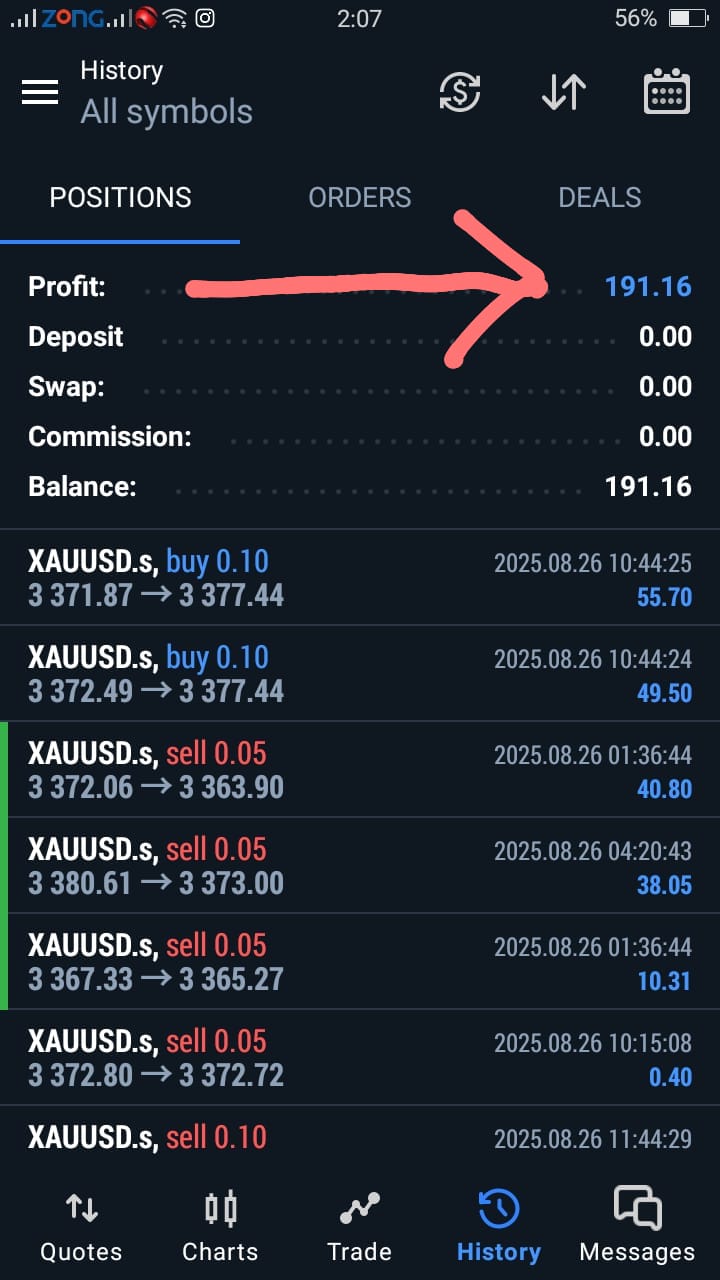Viewport: 720px width, 1280px height.
Task: Open the Charts tab
Action: 220,1226
